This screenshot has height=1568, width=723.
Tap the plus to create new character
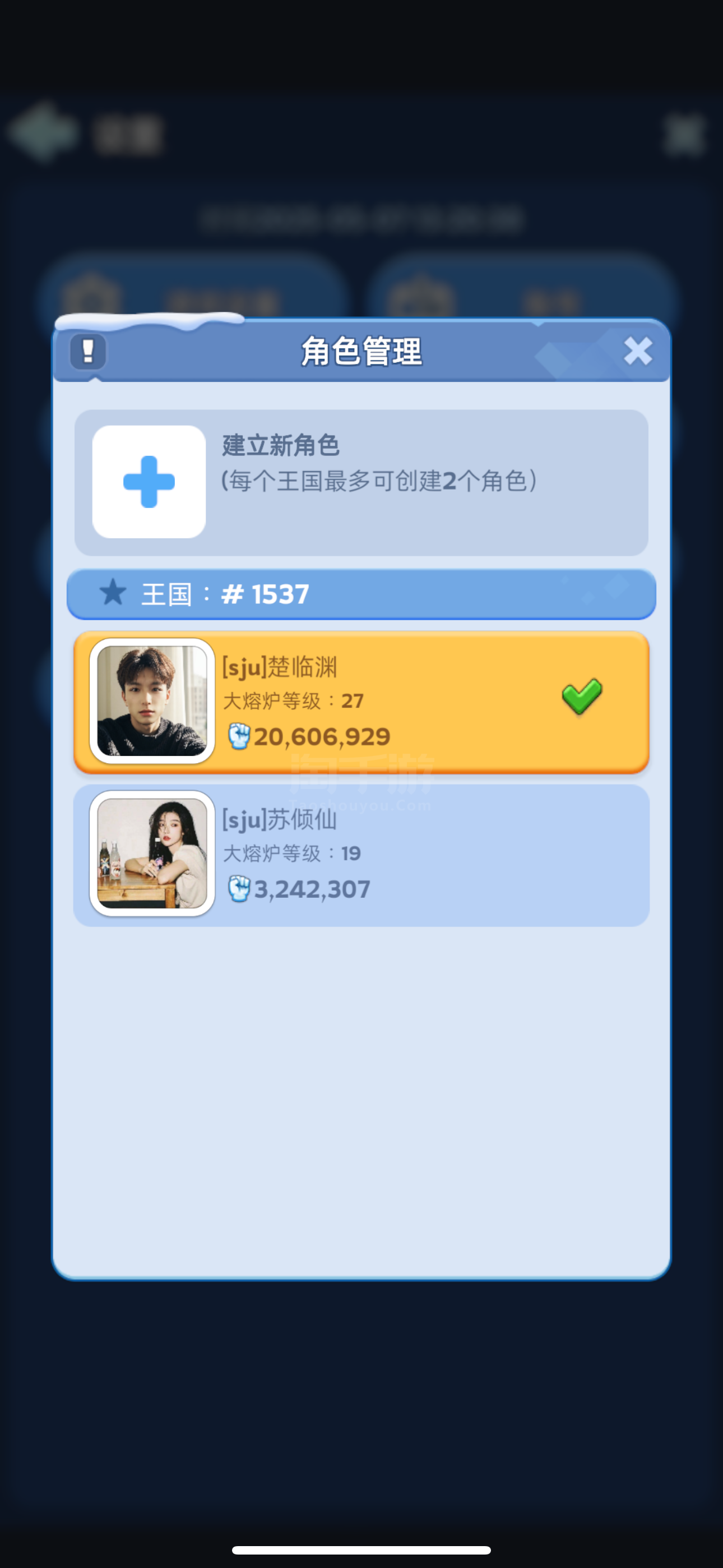(x=149, y=482)
